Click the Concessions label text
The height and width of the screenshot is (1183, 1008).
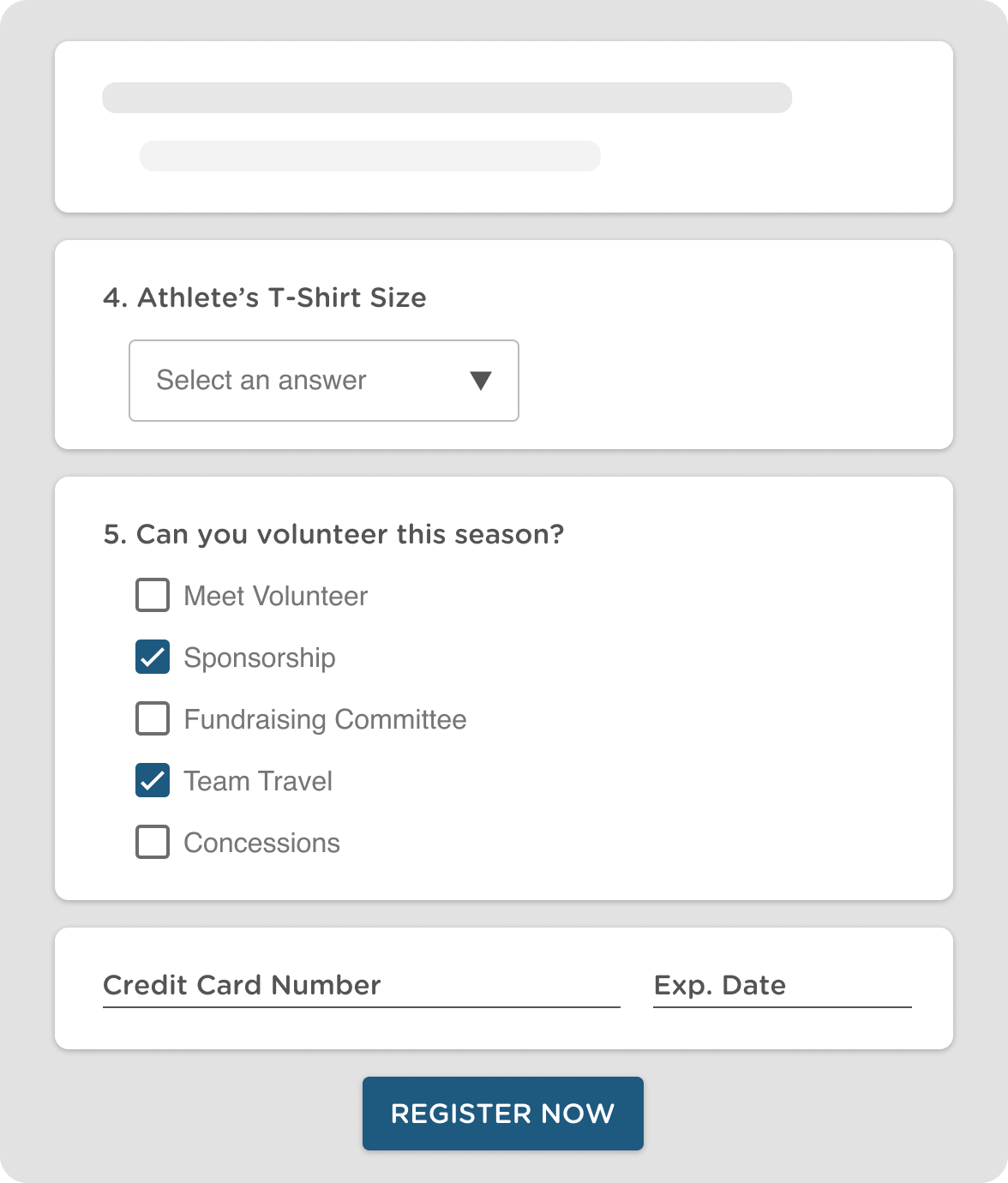point(261,843)
